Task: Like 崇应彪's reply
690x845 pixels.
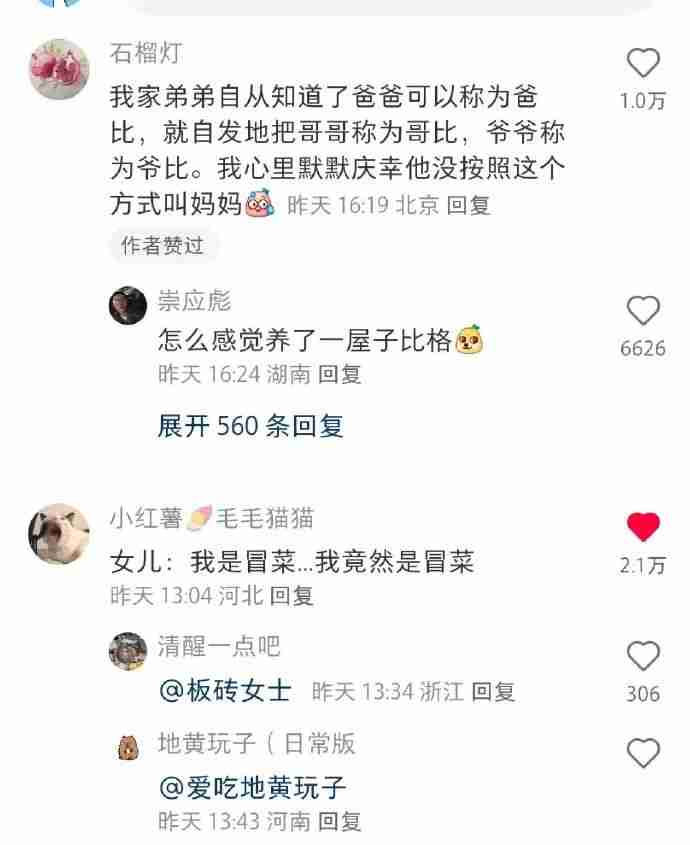Action: click(643, 311)
